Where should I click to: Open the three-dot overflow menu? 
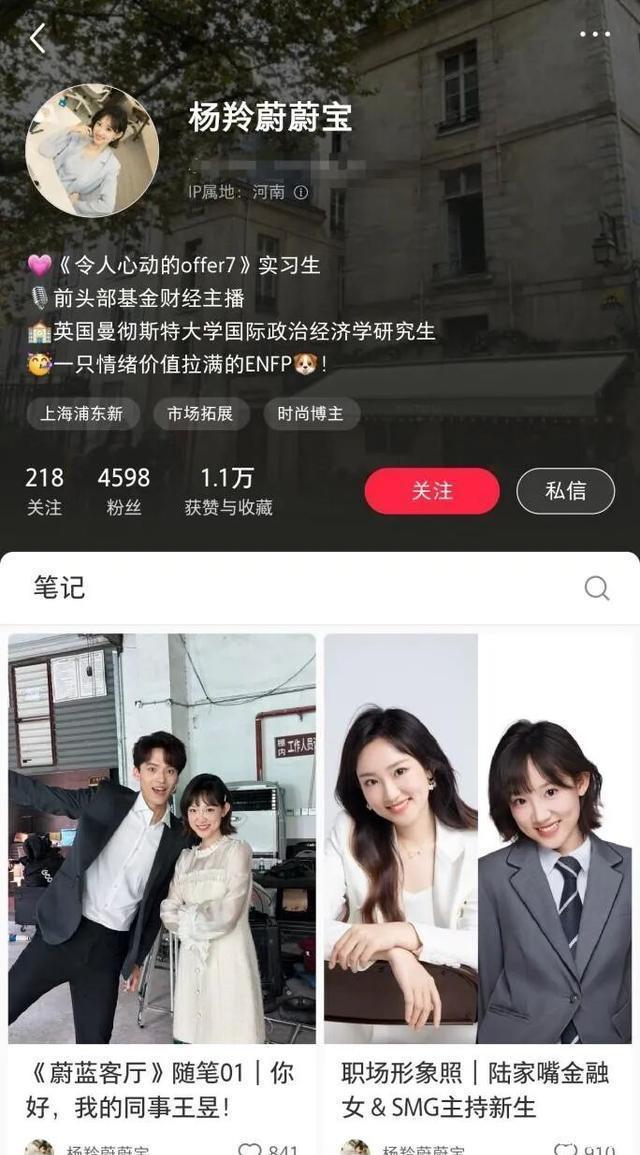point(594,34)
